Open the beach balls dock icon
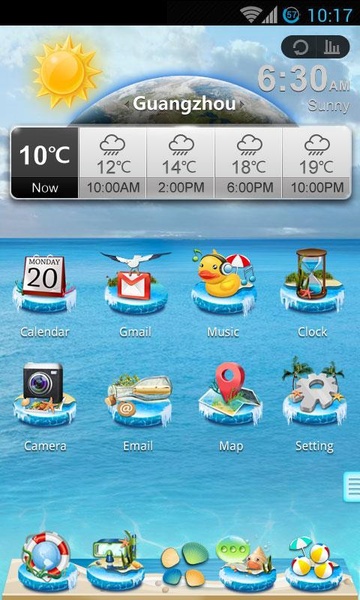The image size is (360, 600). click(313, 562)
